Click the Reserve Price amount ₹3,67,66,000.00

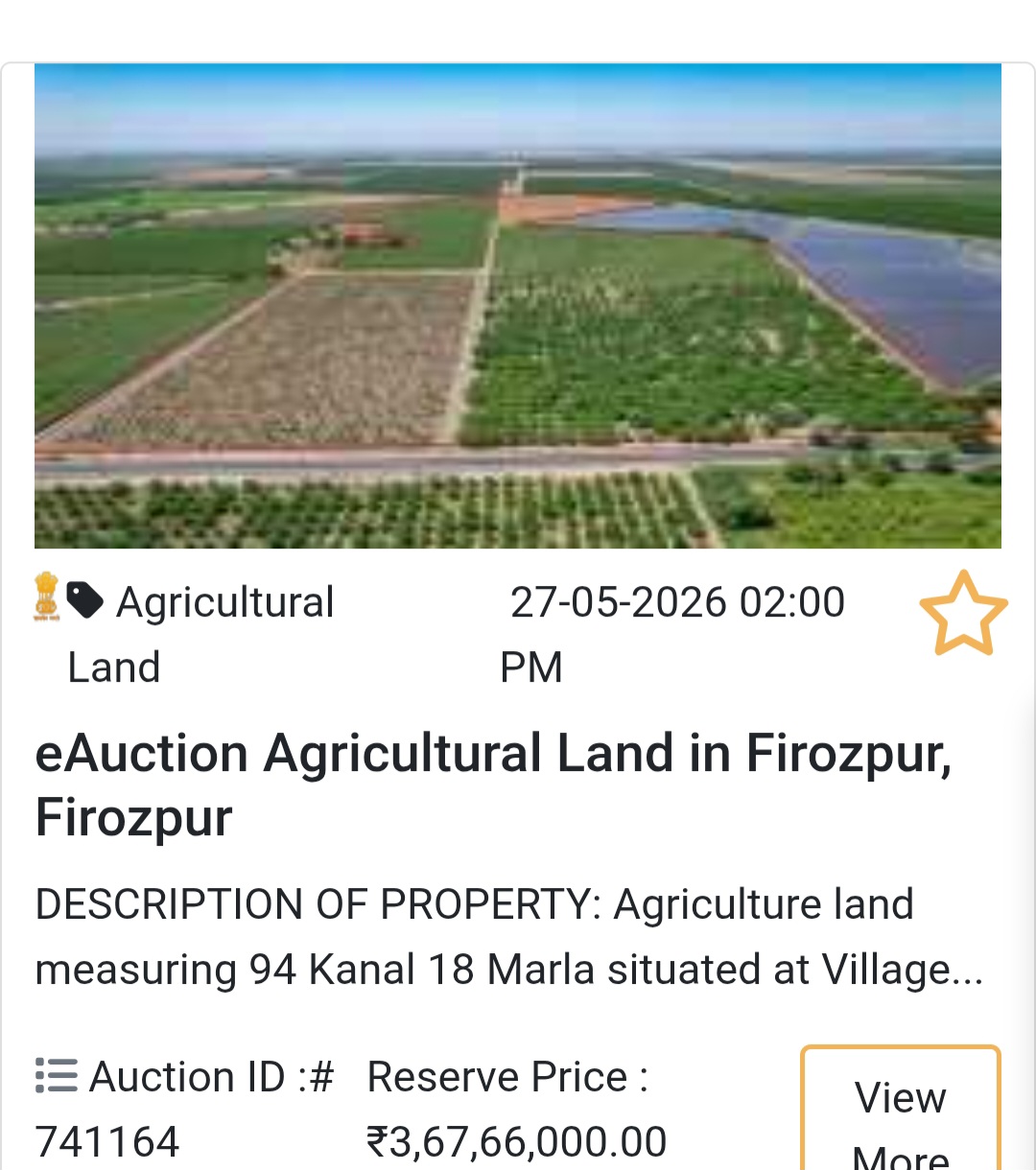pos(515,1141)
